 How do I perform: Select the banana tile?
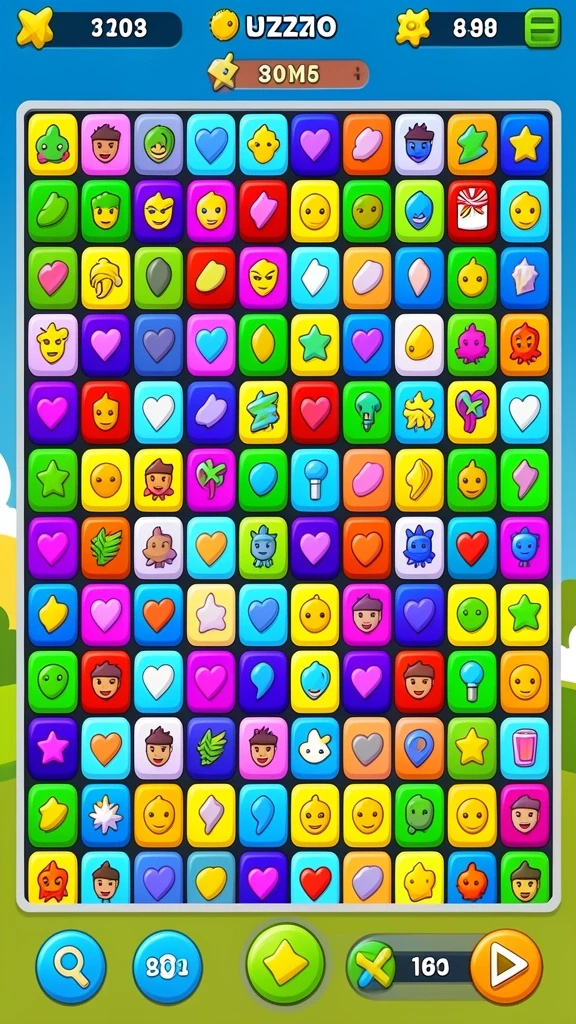(x=106, y=278)
